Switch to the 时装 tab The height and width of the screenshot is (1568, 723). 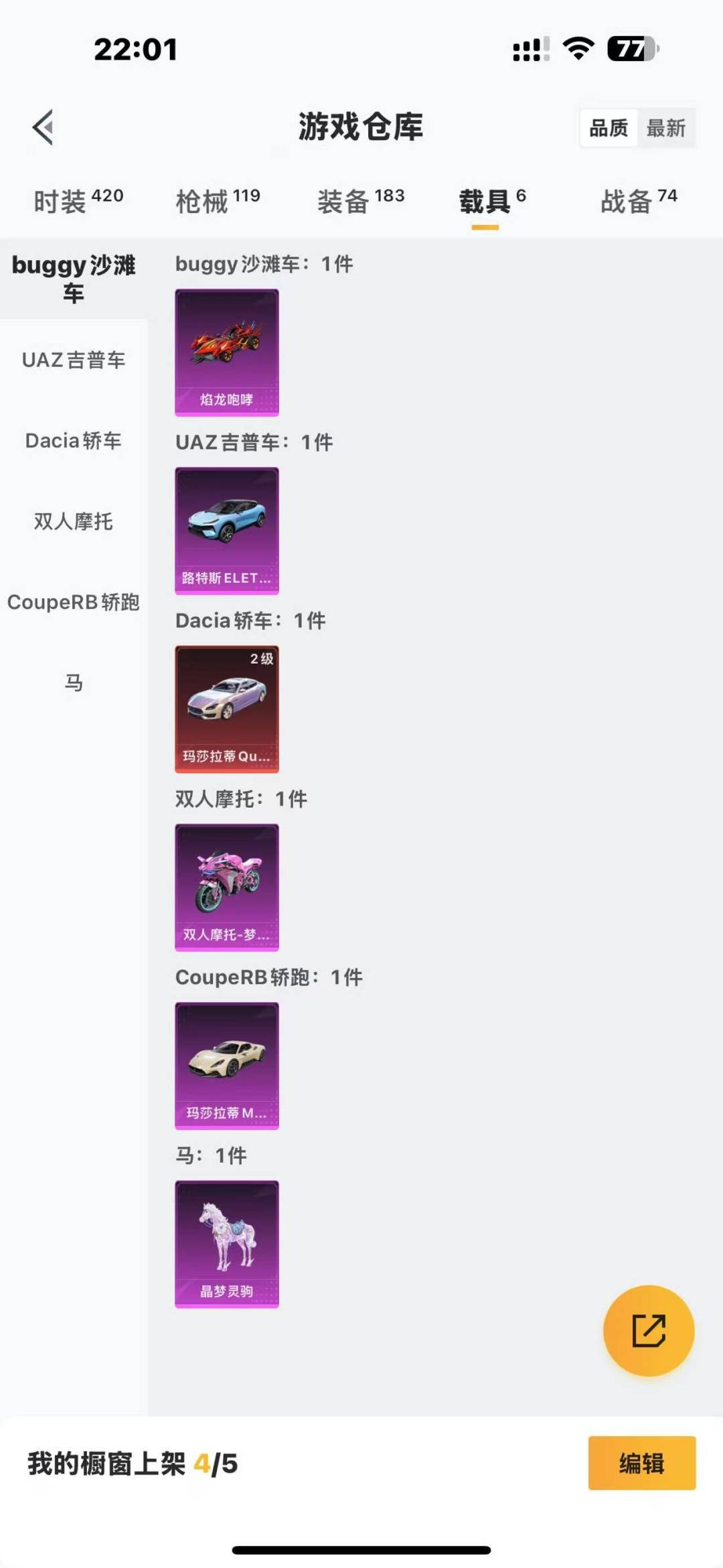(78, 200)
